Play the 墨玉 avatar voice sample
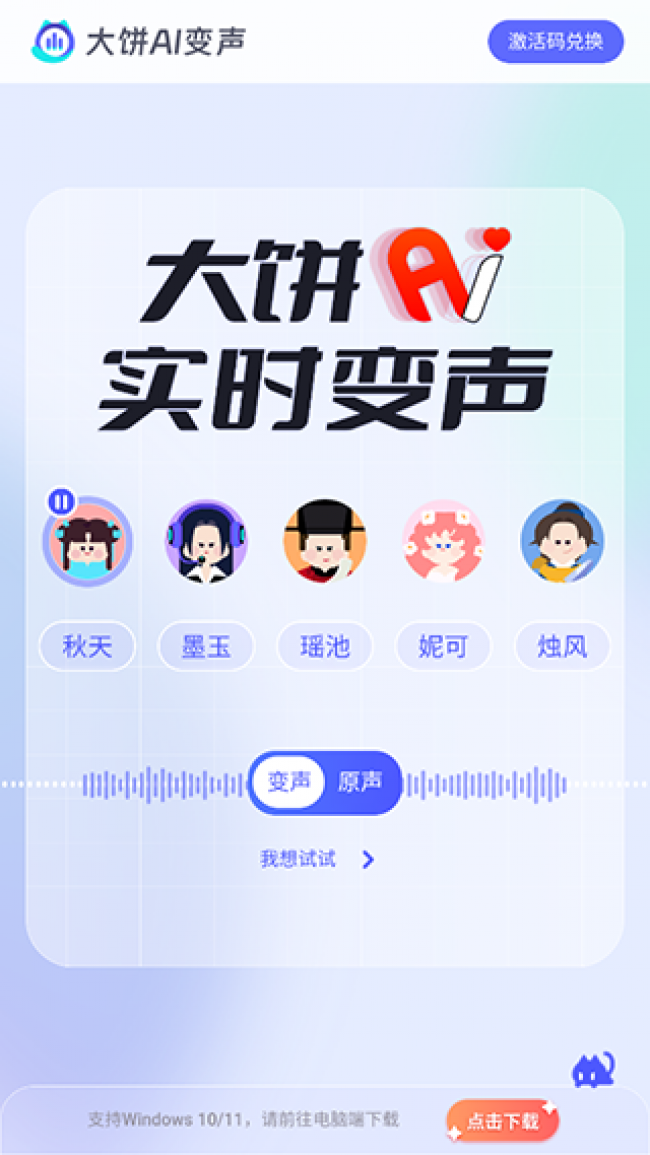This screenshot has width=650, height=1155. 207,541
